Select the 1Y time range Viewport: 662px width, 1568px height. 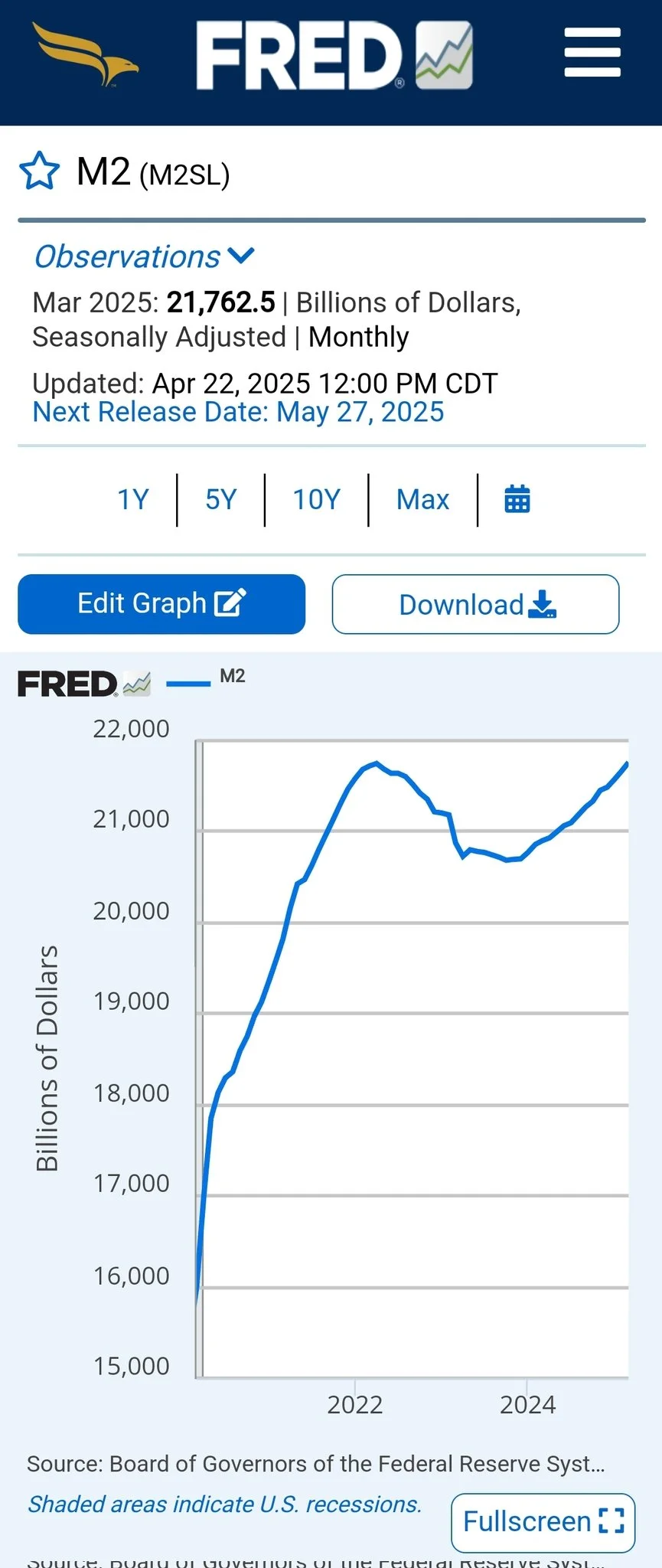click(x=132, y=500)
